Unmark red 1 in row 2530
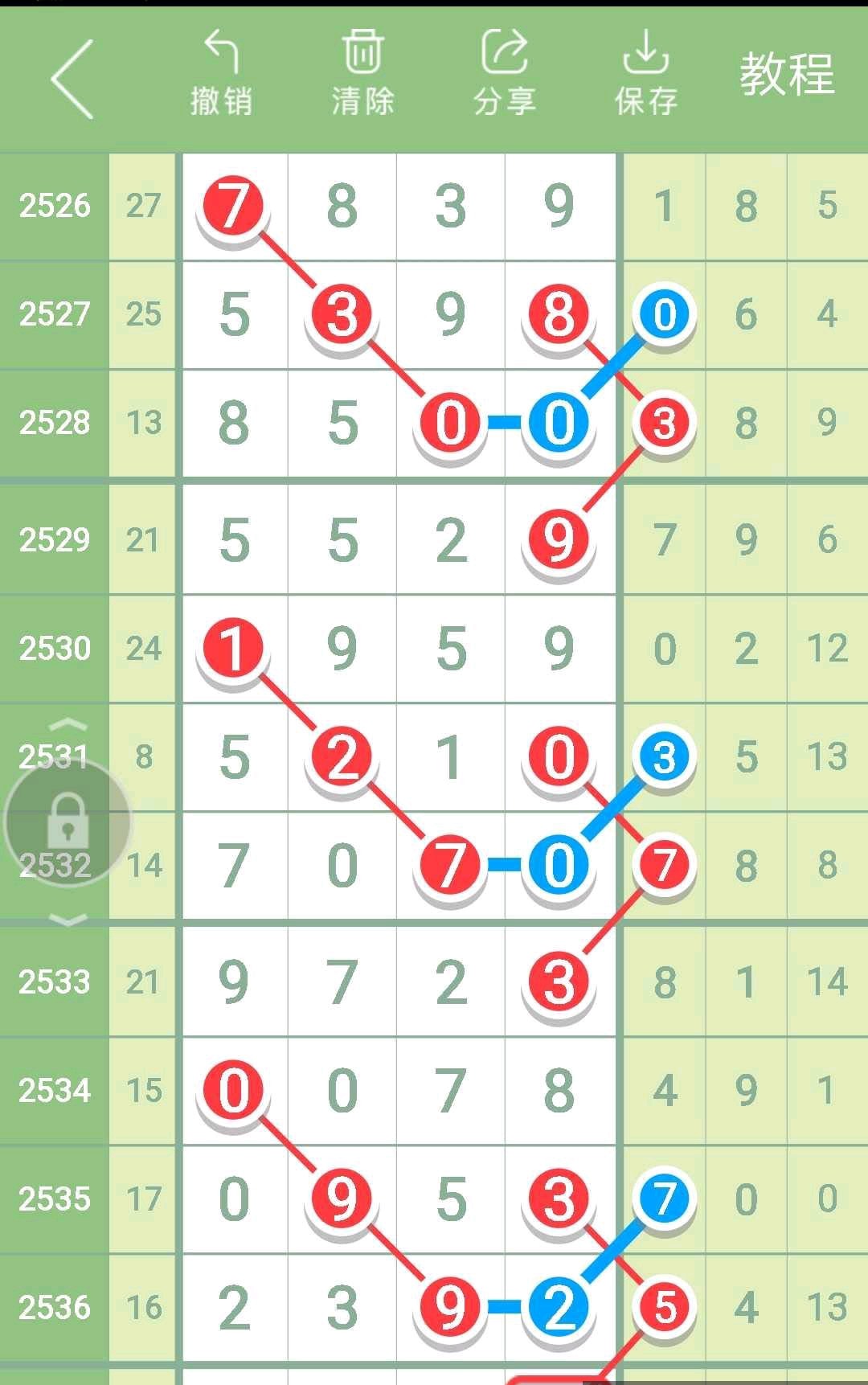Viewport: 868px width, 1385px height. coord(232,648)
